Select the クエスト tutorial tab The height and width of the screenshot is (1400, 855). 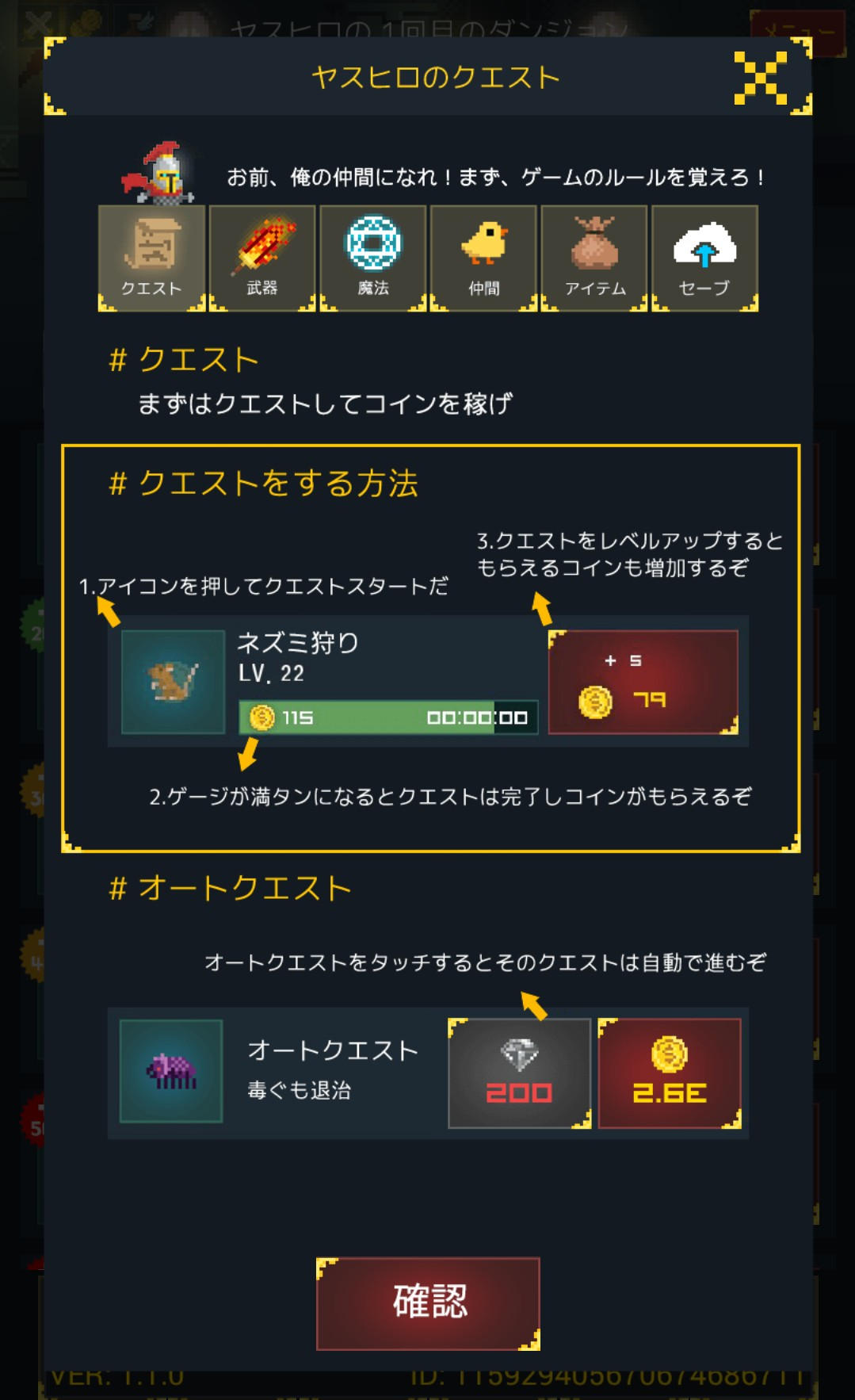[x=151, y=258]
